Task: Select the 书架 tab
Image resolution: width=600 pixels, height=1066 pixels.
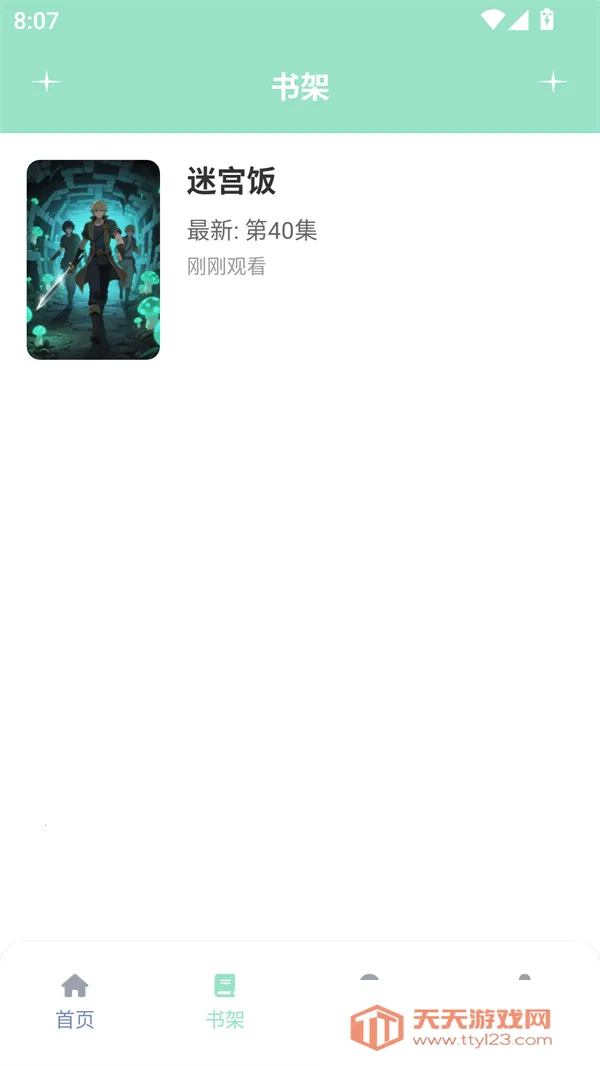Action: 225,1001
